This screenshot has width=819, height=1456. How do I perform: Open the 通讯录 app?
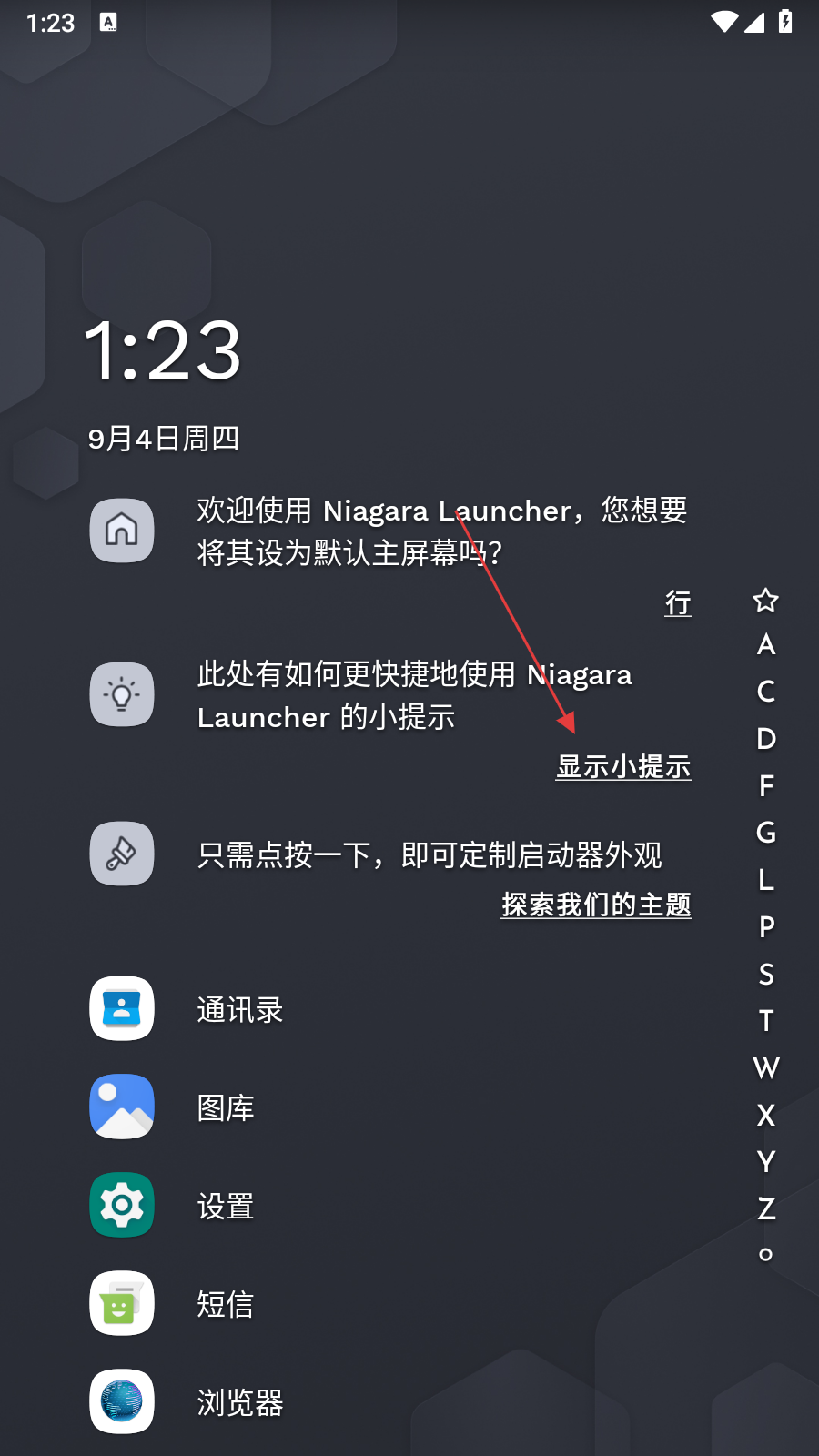(239, 1009)
